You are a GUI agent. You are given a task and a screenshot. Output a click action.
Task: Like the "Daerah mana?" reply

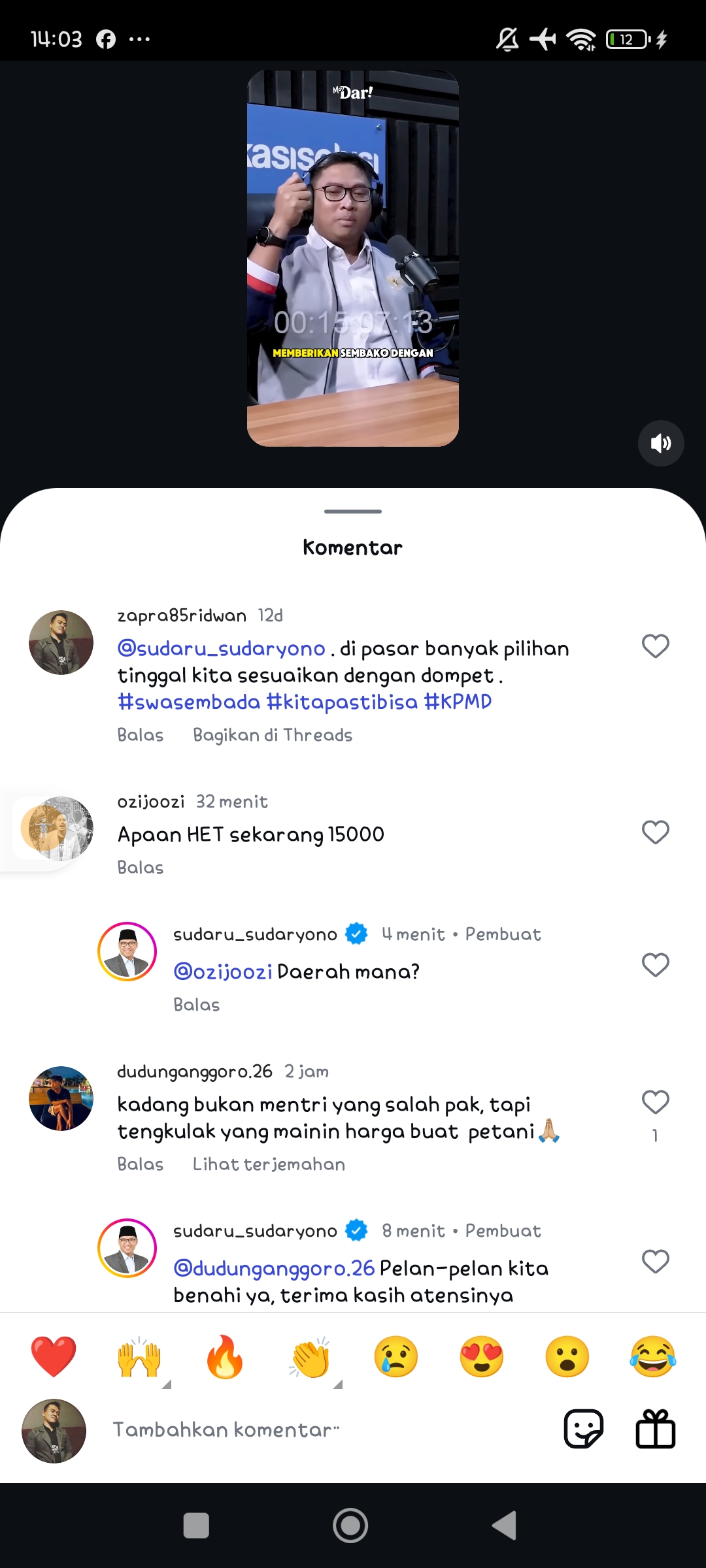[655, 965]
